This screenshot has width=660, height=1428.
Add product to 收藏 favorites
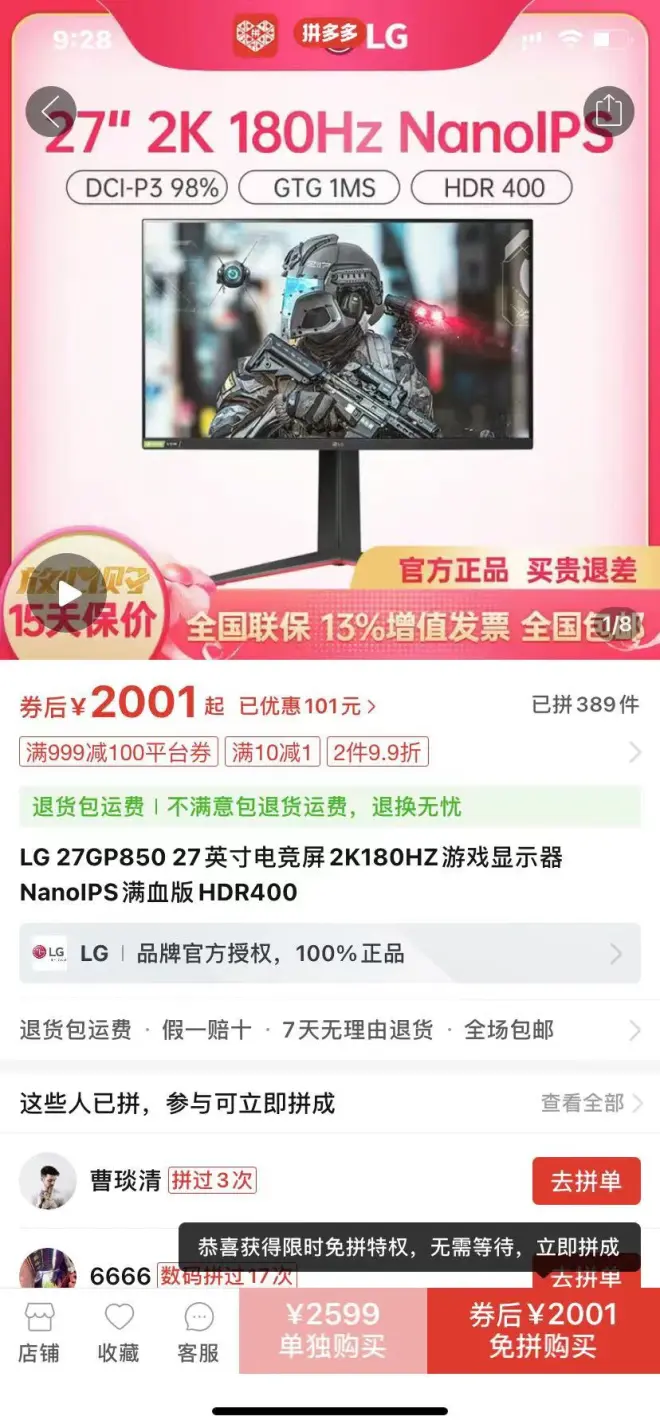pos(118,1333)
